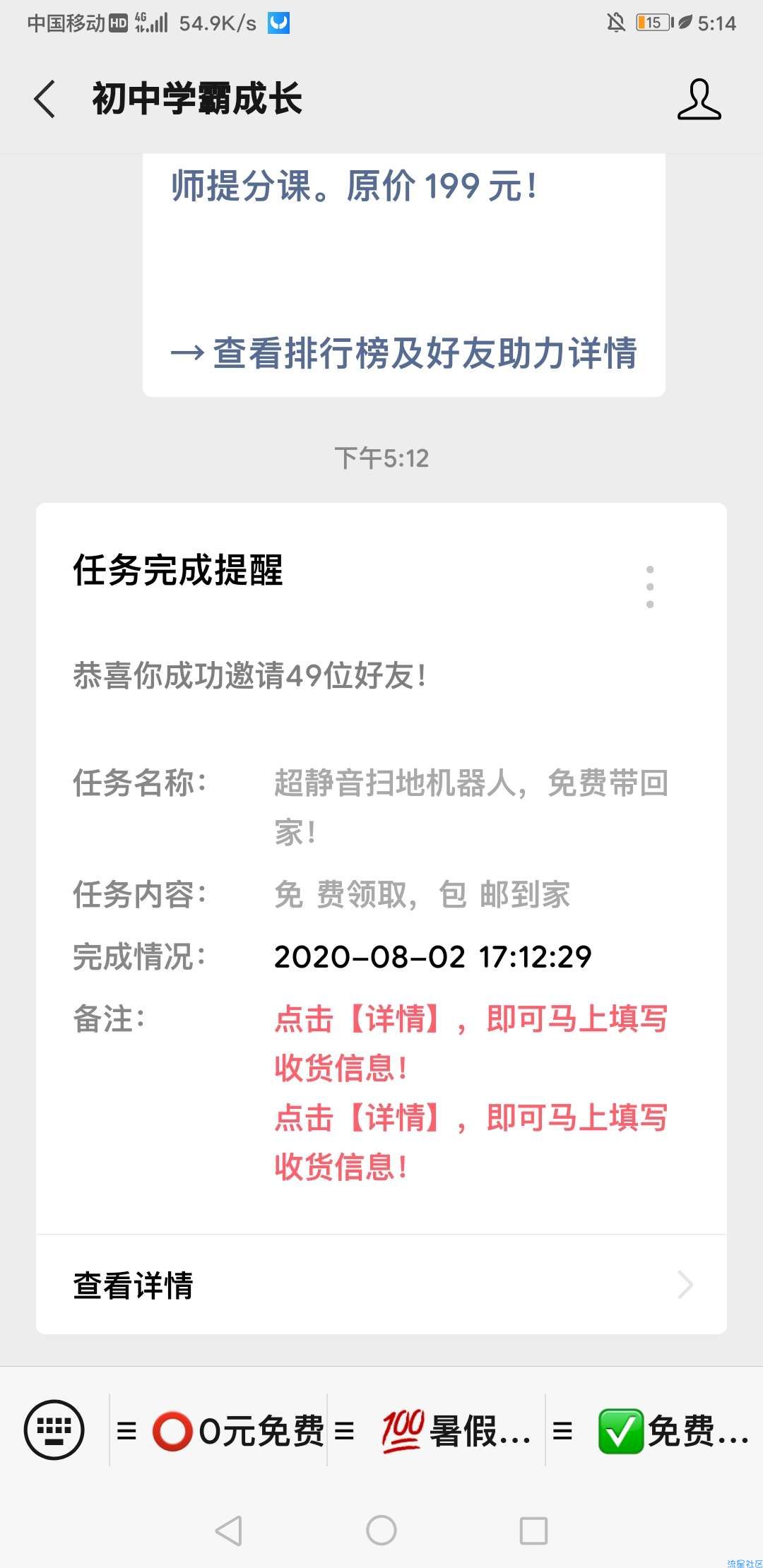Open the account profile icon

pyautogui.click(x=699, y=100)
